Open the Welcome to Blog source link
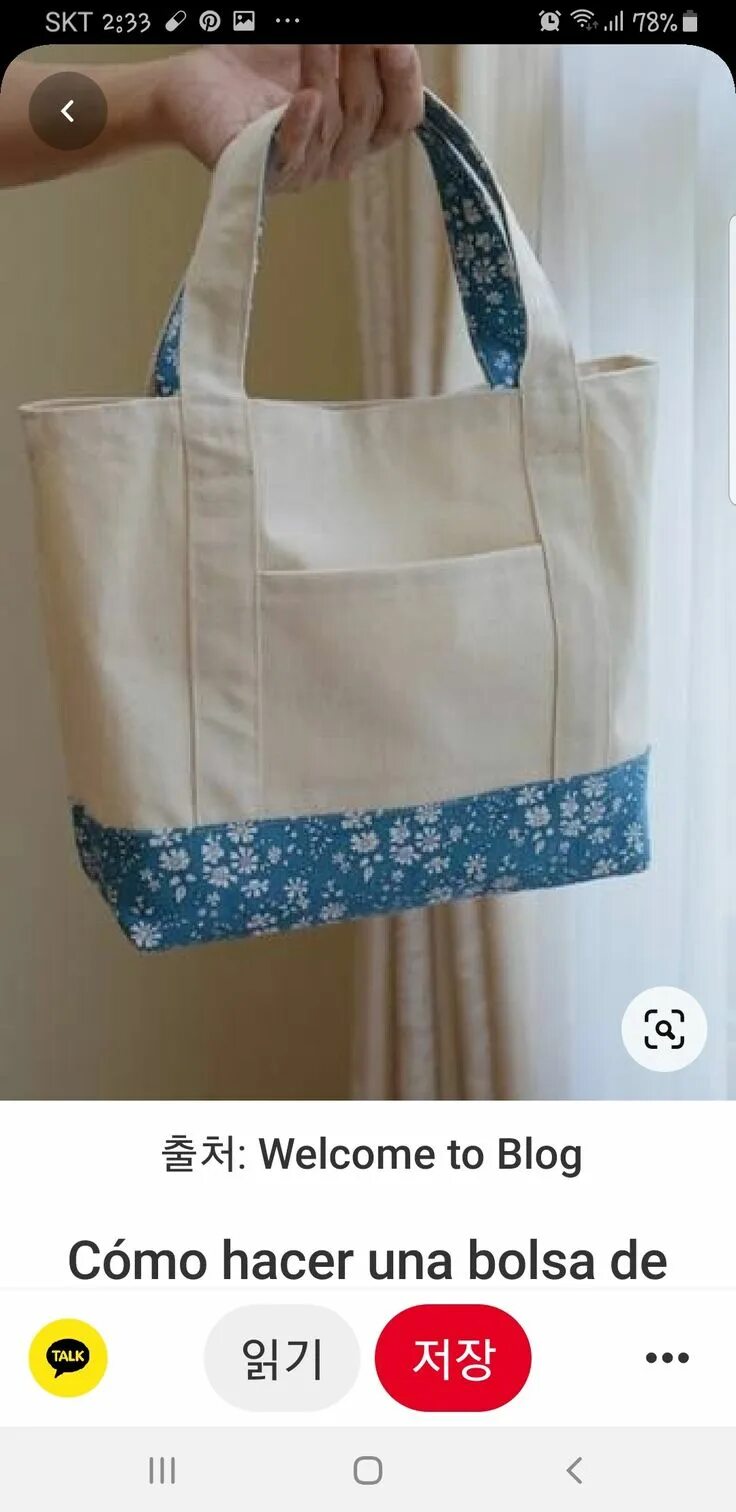Image resolution: width=736 pixels, height=1512 pixels. (371, 1155)
